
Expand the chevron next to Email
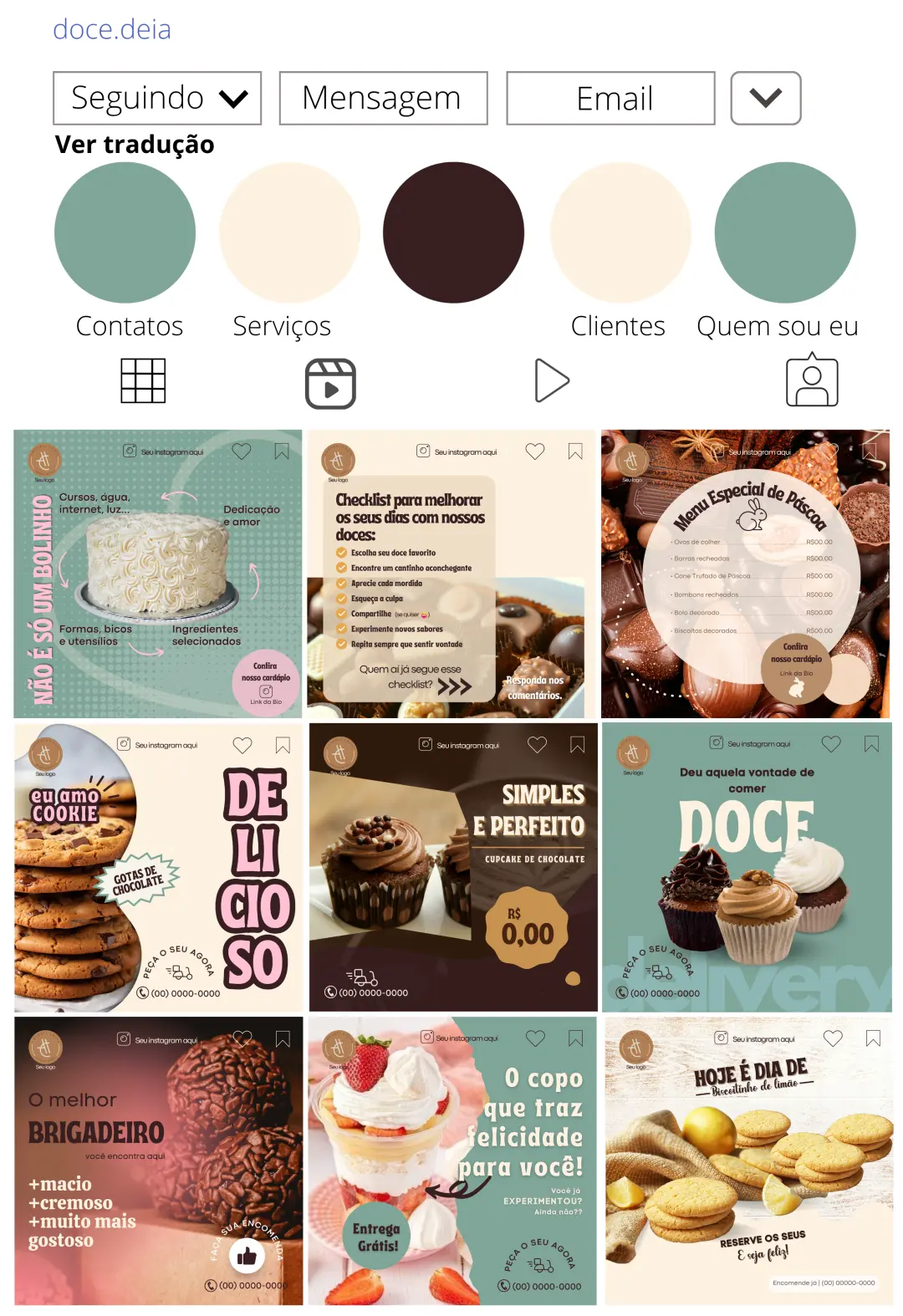coord(765,97)
